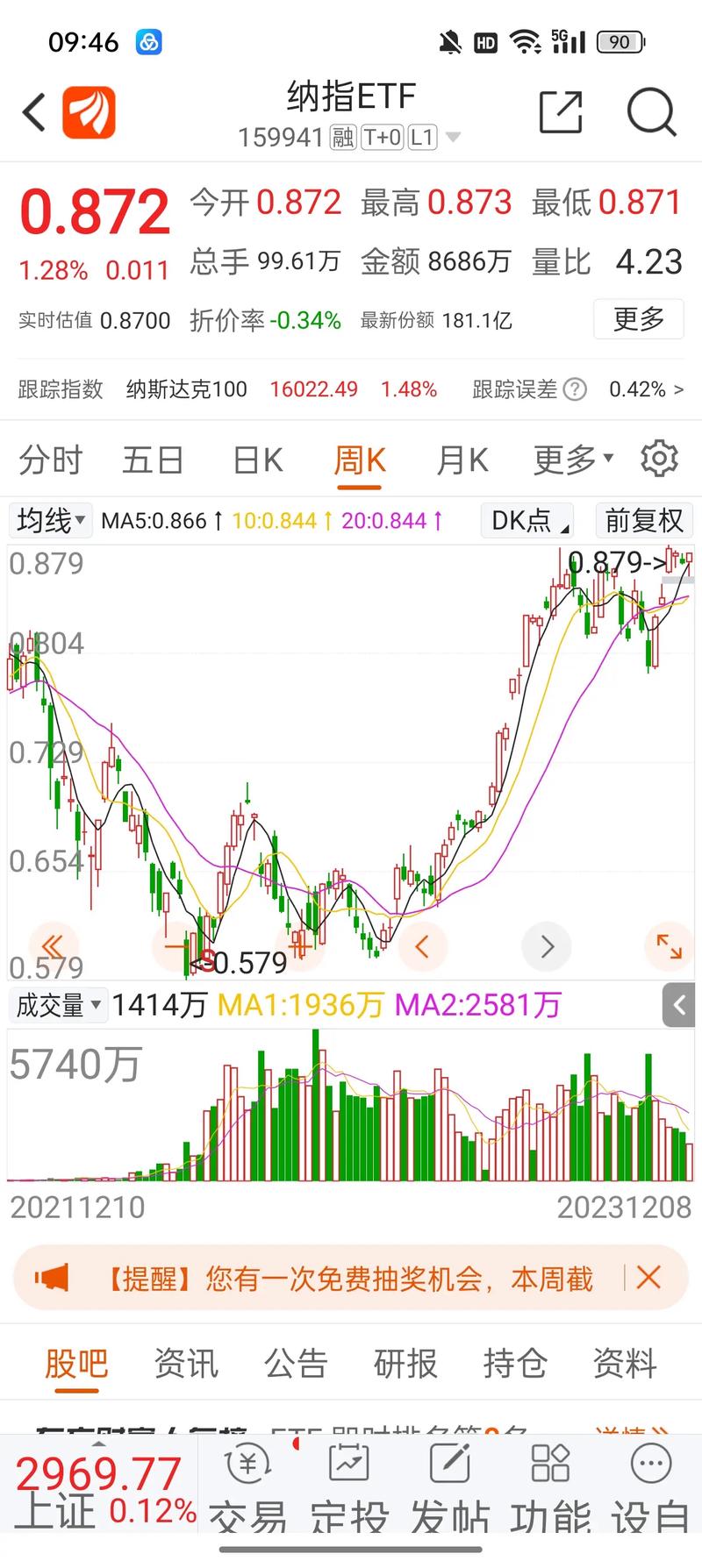Open the 均线 moving average dropdown
The image size is (702, 1568).
coord(50,520)
